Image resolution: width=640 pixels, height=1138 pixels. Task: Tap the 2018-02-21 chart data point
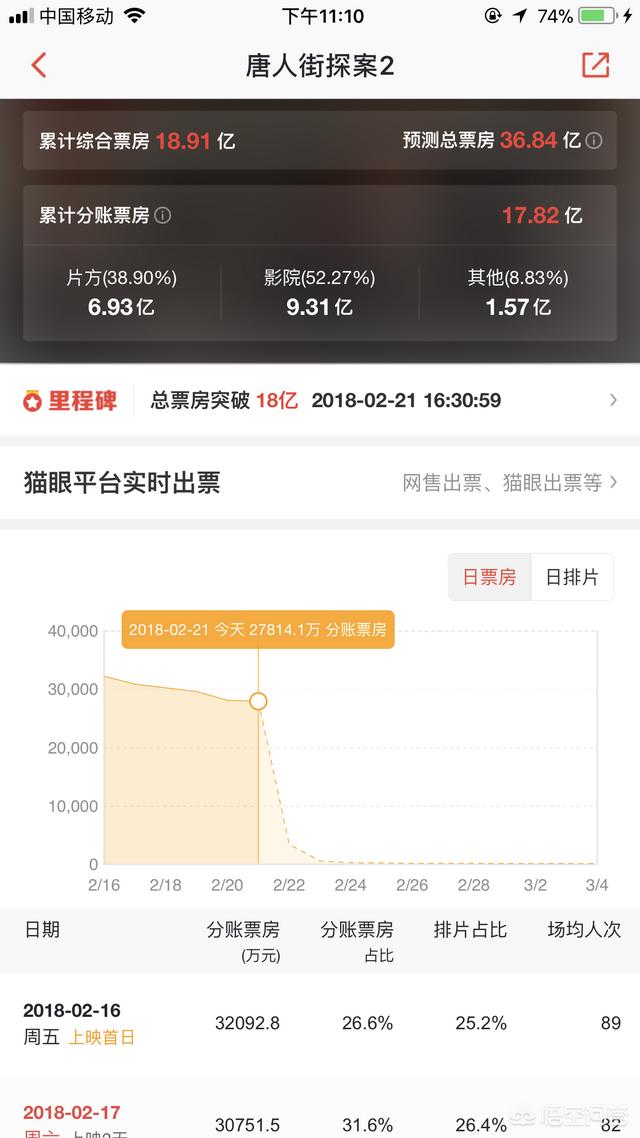click(x=258, y=701)
